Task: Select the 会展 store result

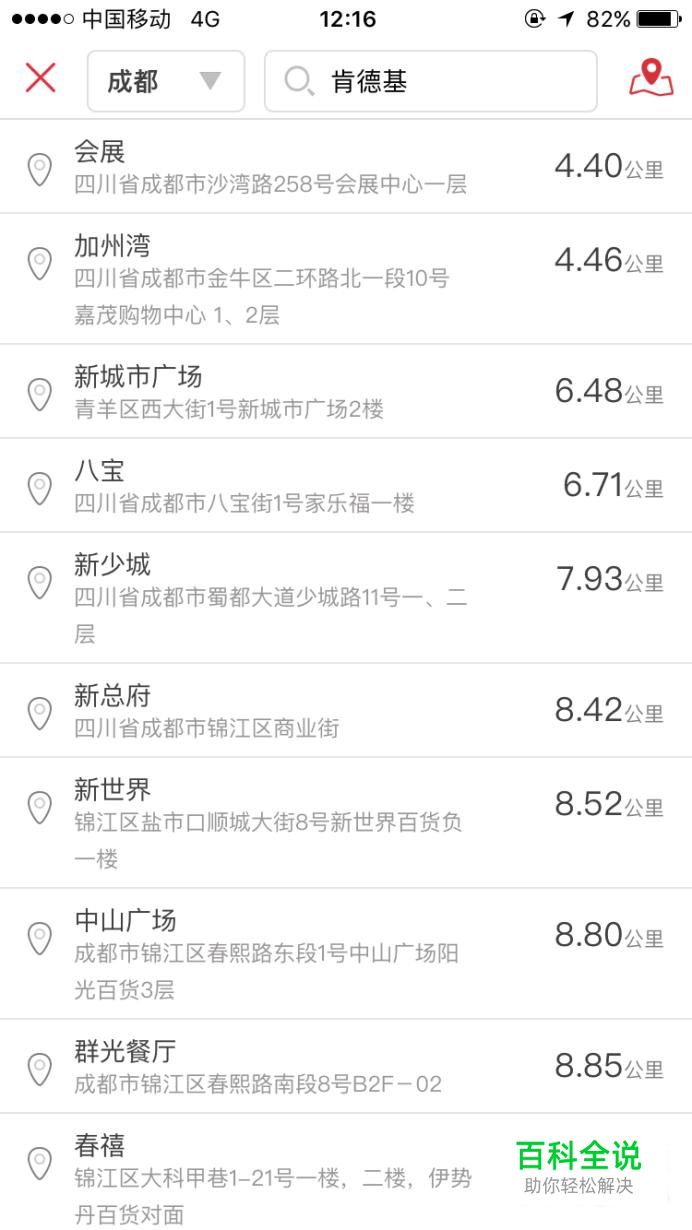Action: [346, 166]
